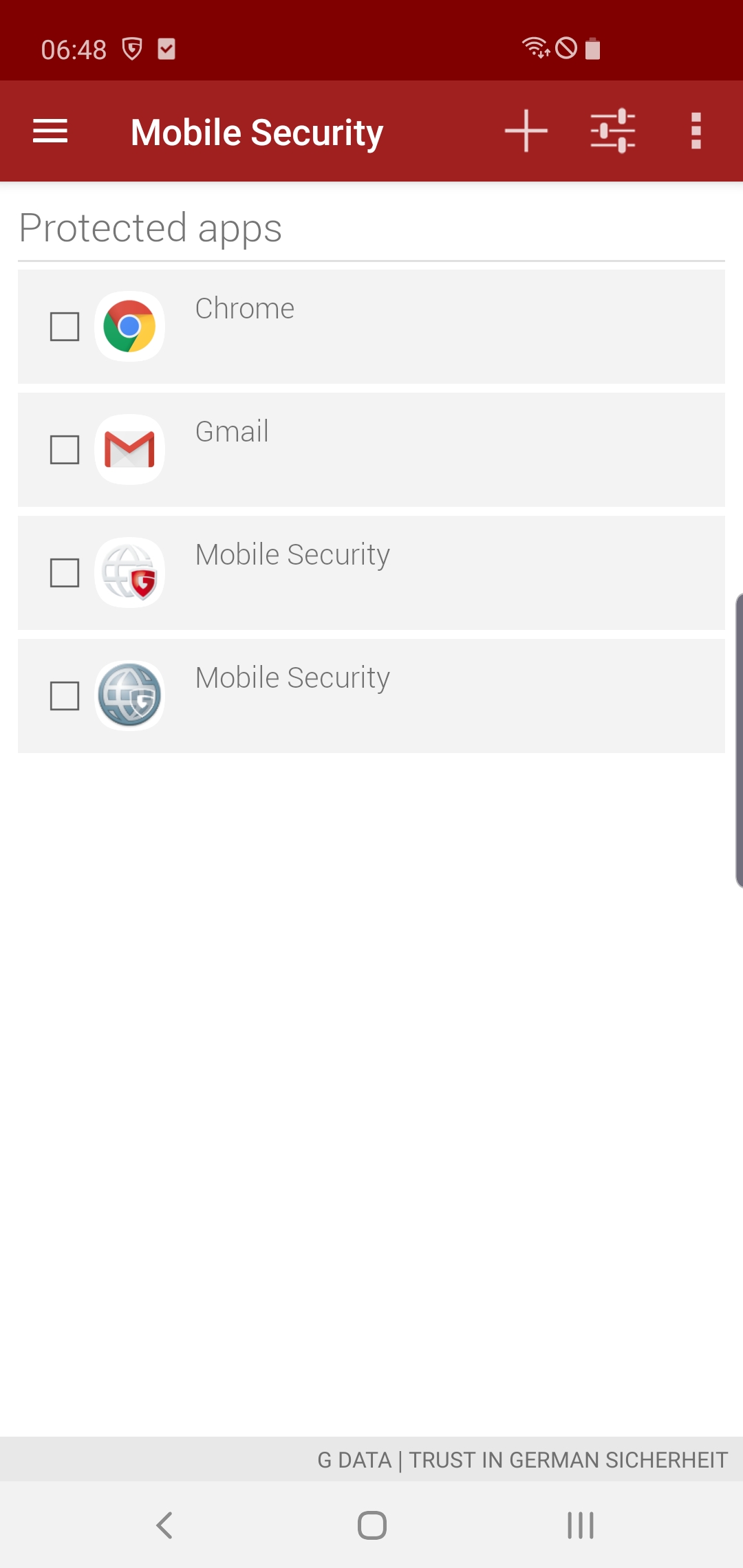Tap the G DATA footer banner text
The width and height of the screenshot is (743, 1568).
tap(521, 1459)
